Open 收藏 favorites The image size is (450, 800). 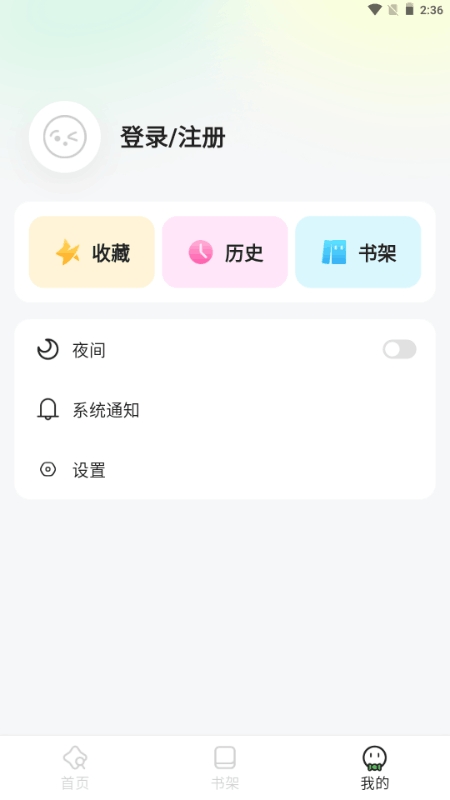(92, 252)
